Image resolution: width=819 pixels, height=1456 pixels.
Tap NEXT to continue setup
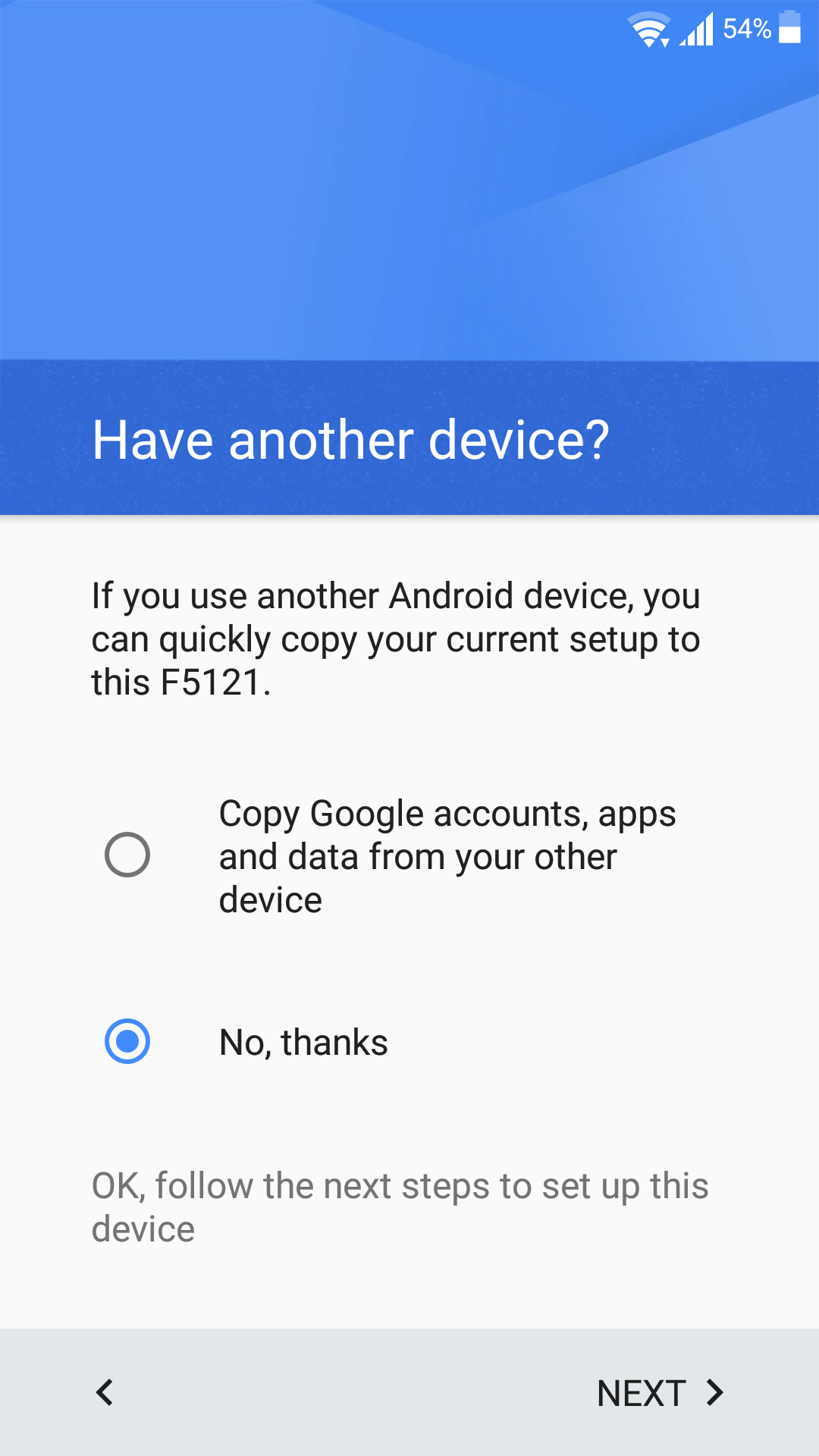click(660, 1393)
